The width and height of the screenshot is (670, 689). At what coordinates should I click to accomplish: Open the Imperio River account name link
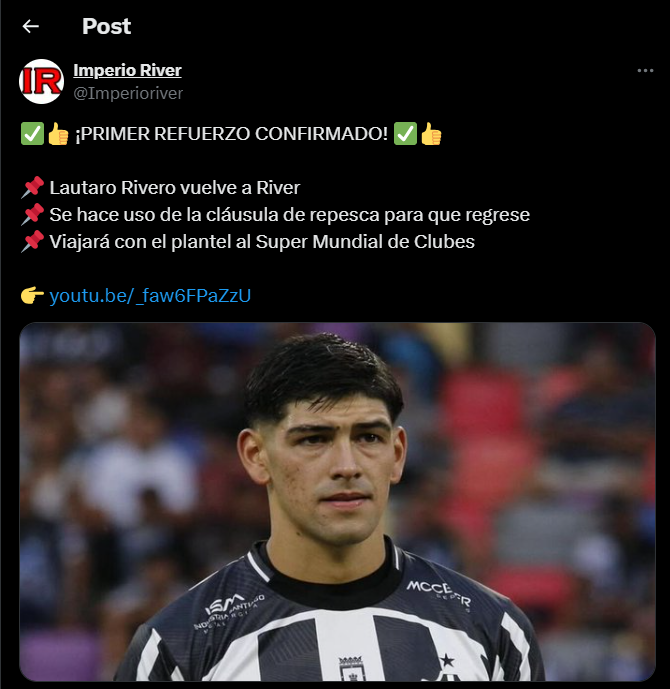point(127,70)
